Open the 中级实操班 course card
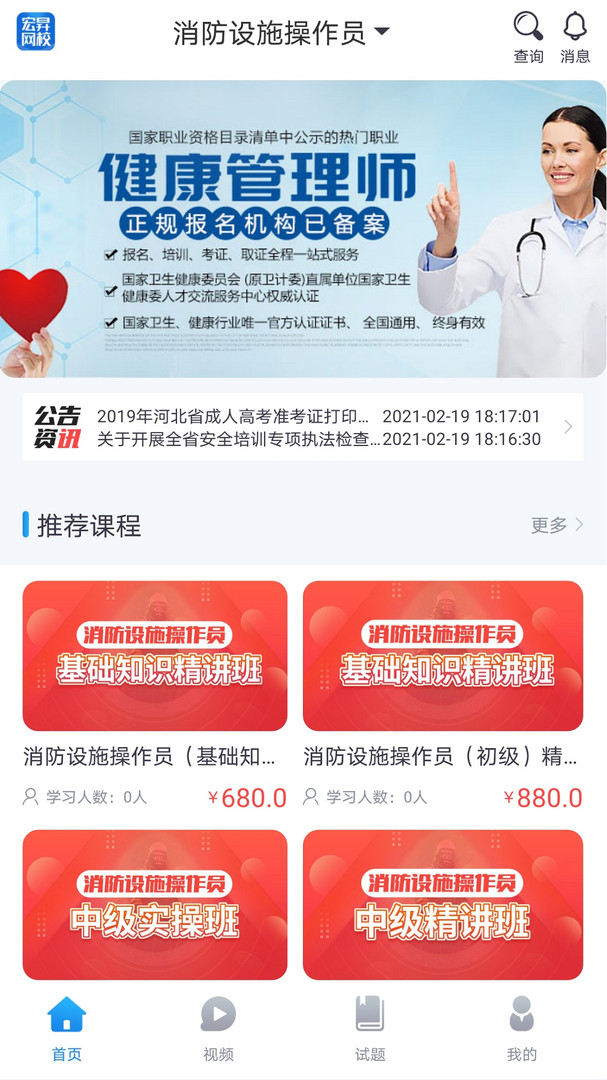 [x=155, y=904]
